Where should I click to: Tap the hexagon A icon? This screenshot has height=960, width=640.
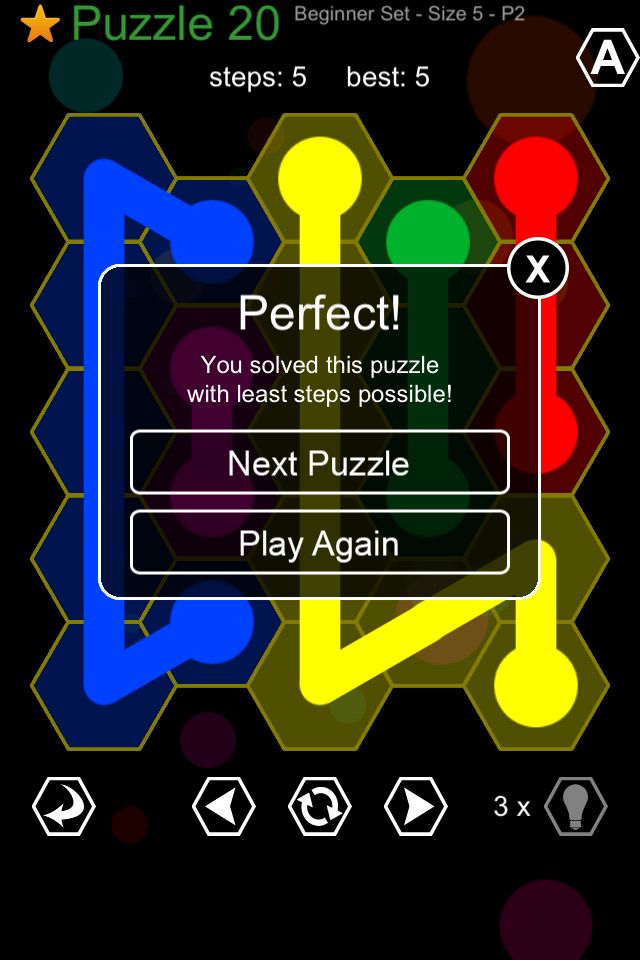pyautogui.click(x=607, y=60)
